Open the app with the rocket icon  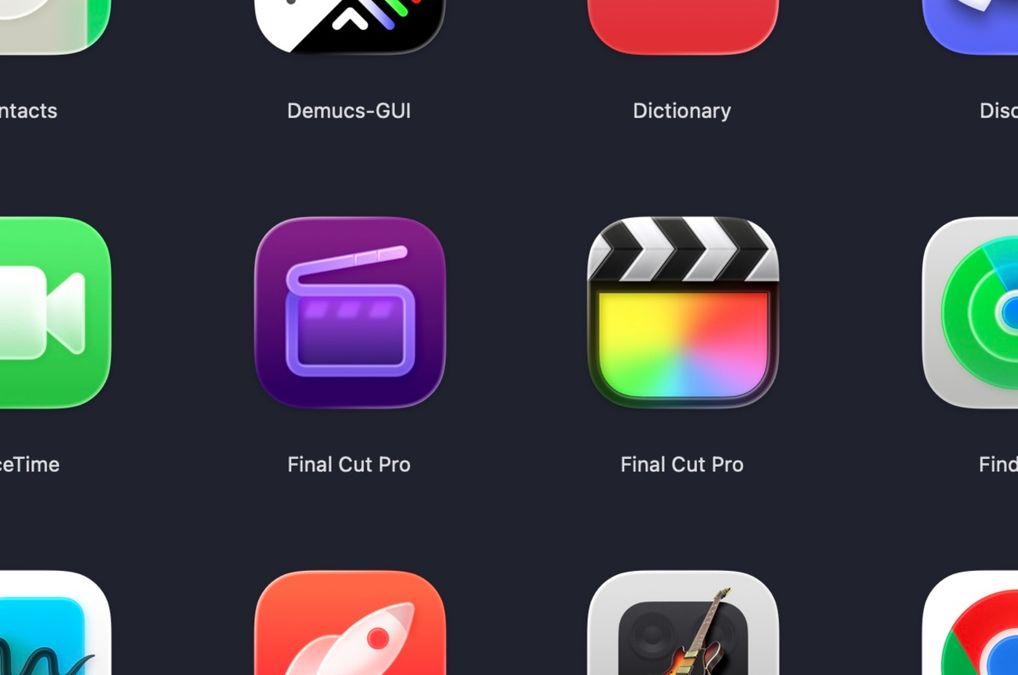pos(349,625)
